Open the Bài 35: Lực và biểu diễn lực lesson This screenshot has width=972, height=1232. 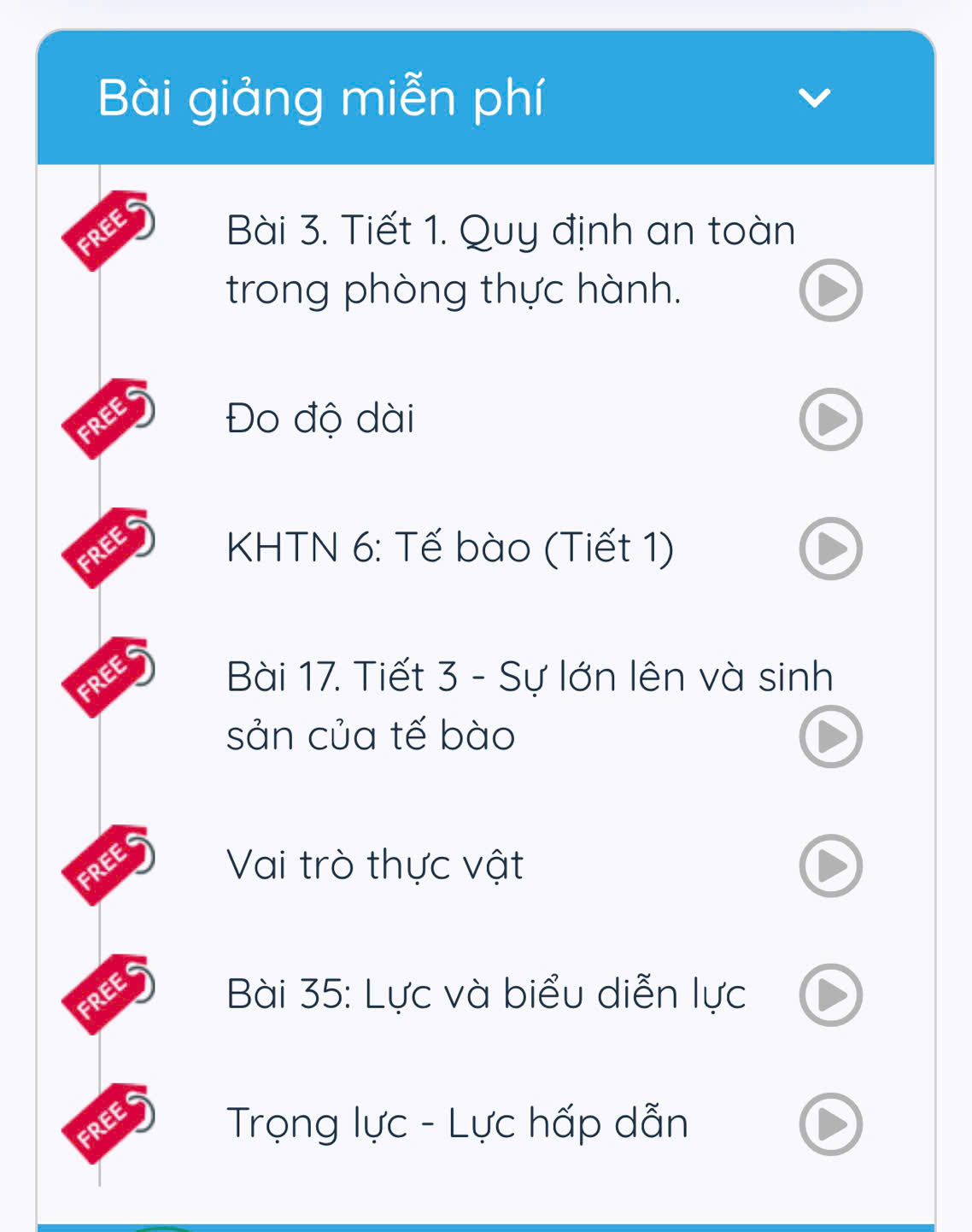(485, 993)
